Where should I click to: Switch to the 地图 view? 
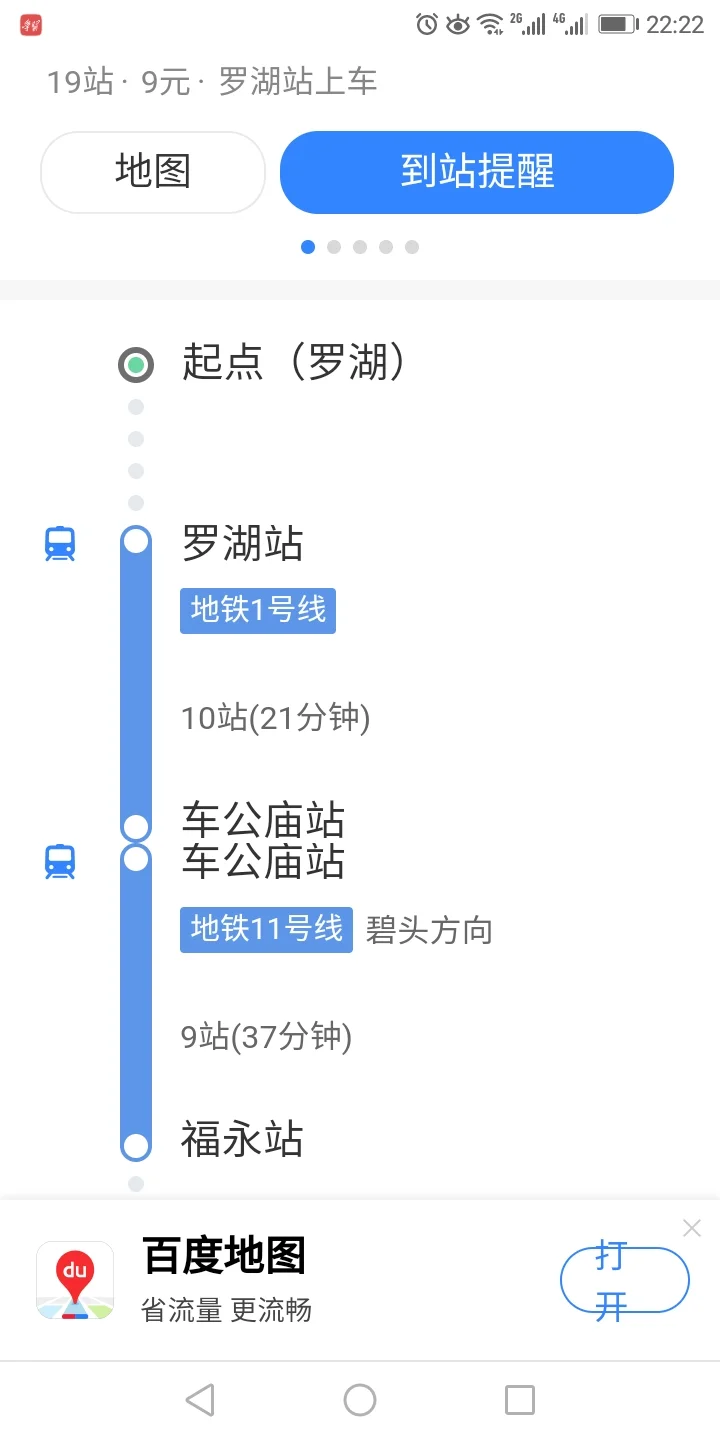point(152,172)
